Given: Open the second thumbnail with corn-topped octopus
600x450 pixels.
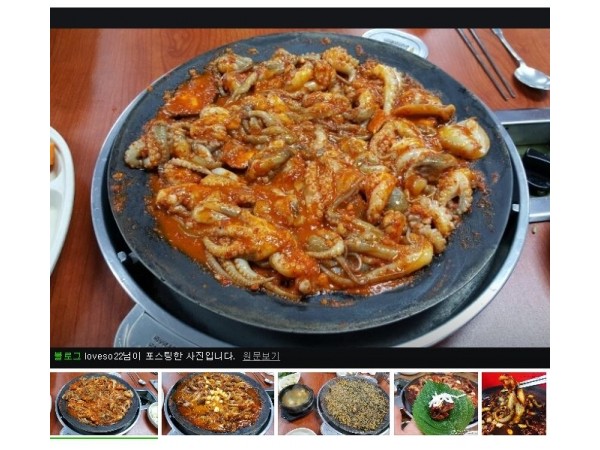Looking at the screenshot, I should (218, 403).
